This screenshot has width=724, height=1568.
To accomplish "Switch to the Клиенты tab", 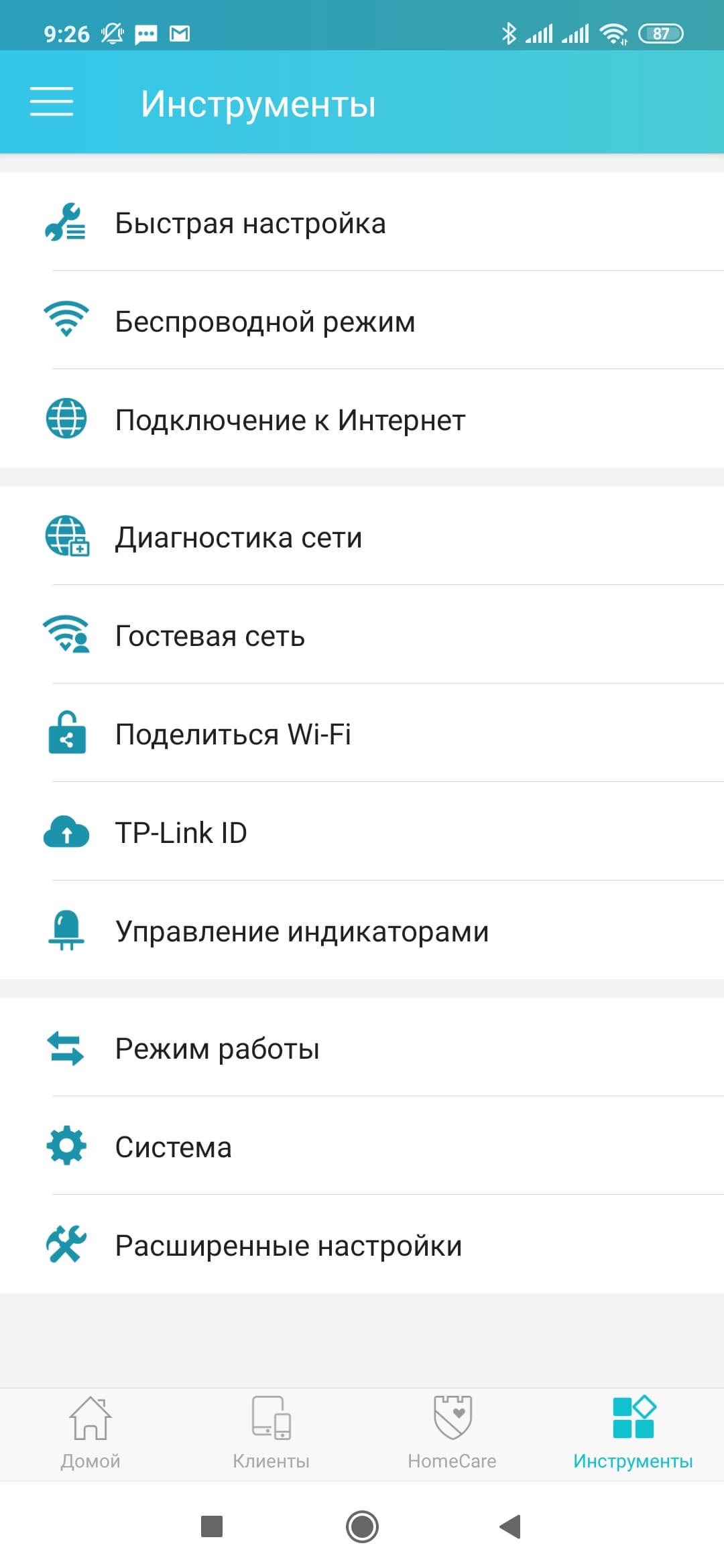I will pyautogui.click(x=271, y=1433).
